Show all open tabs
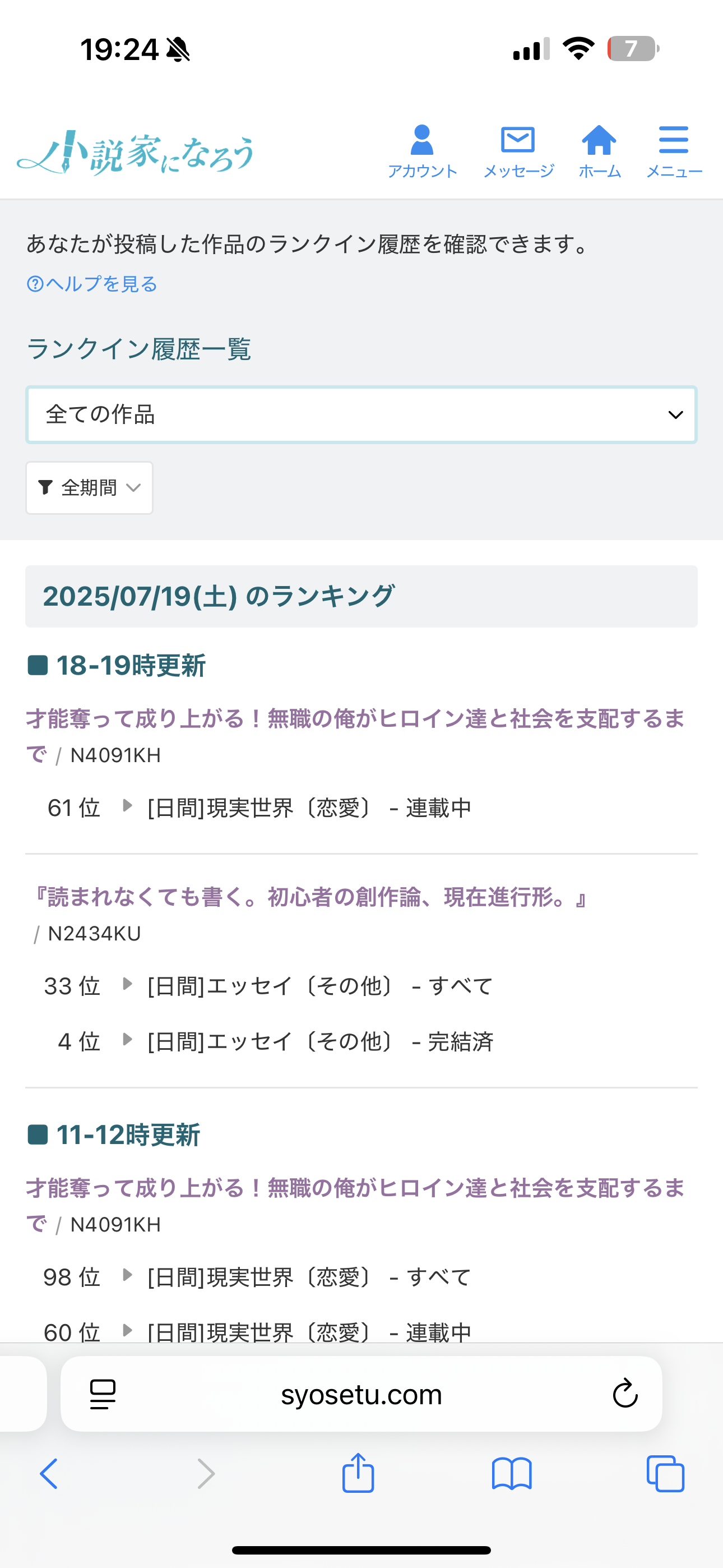This screenshot has width=723, height=1568. coord(665,1474)
